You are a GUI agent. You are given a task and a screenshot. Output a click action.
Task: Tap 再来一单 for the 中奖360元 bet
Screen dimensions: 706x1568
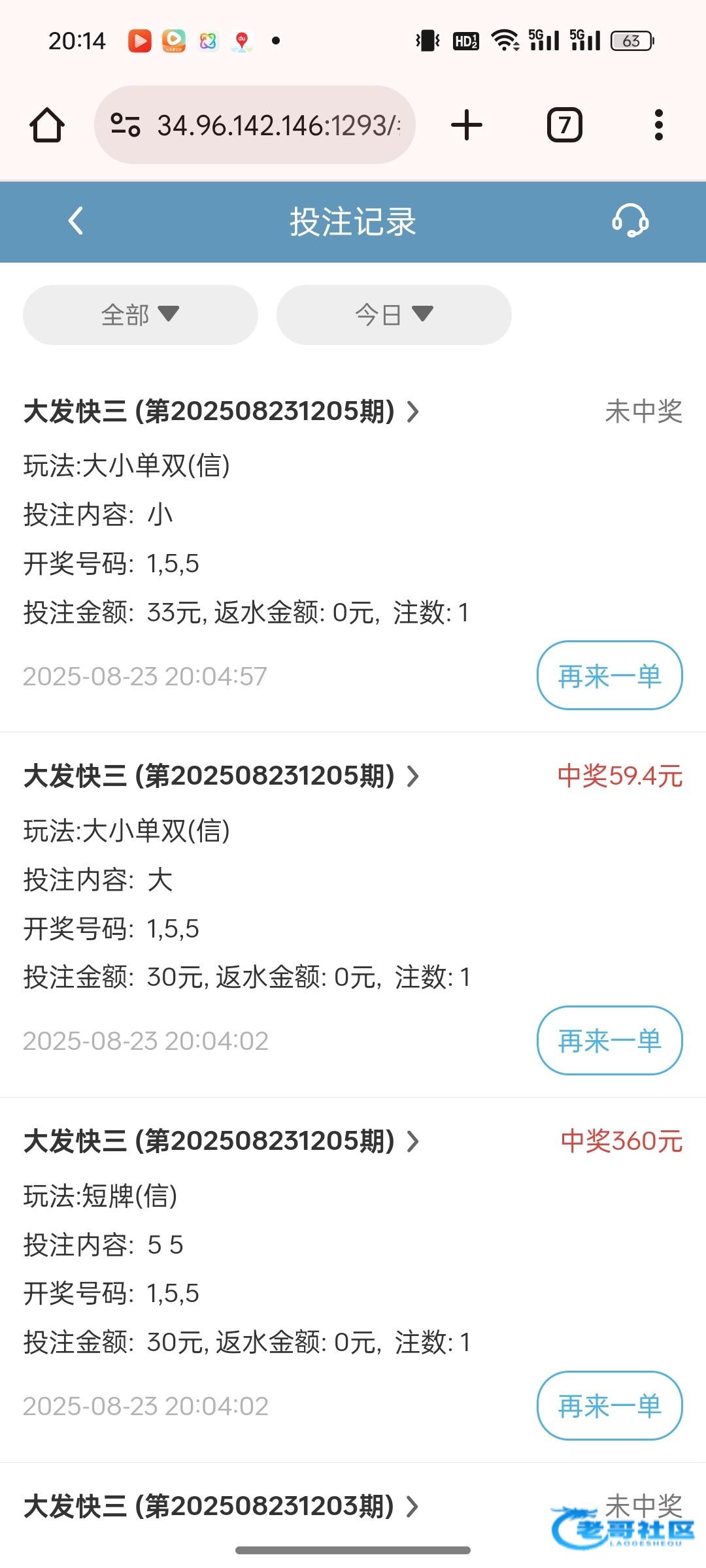pyautogui.click(x=609, y=1405)
